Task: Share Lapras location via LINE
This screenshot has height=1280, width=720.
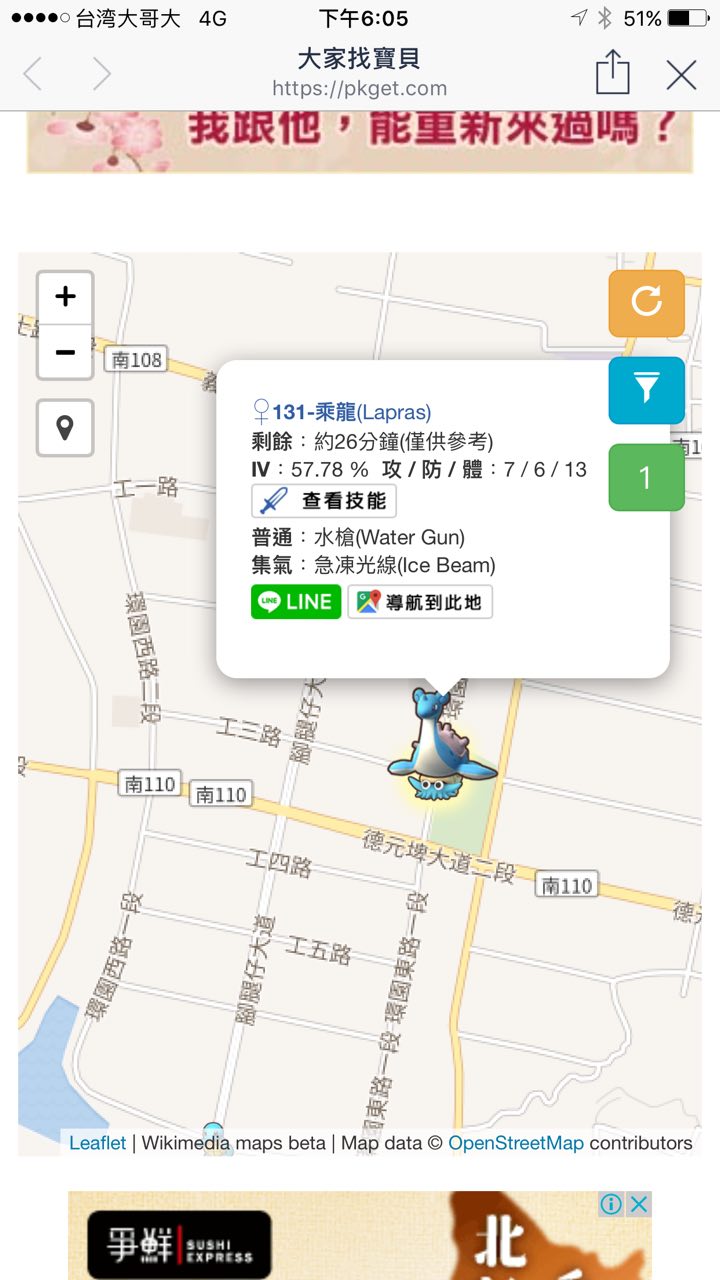Action: click(295, 602)
